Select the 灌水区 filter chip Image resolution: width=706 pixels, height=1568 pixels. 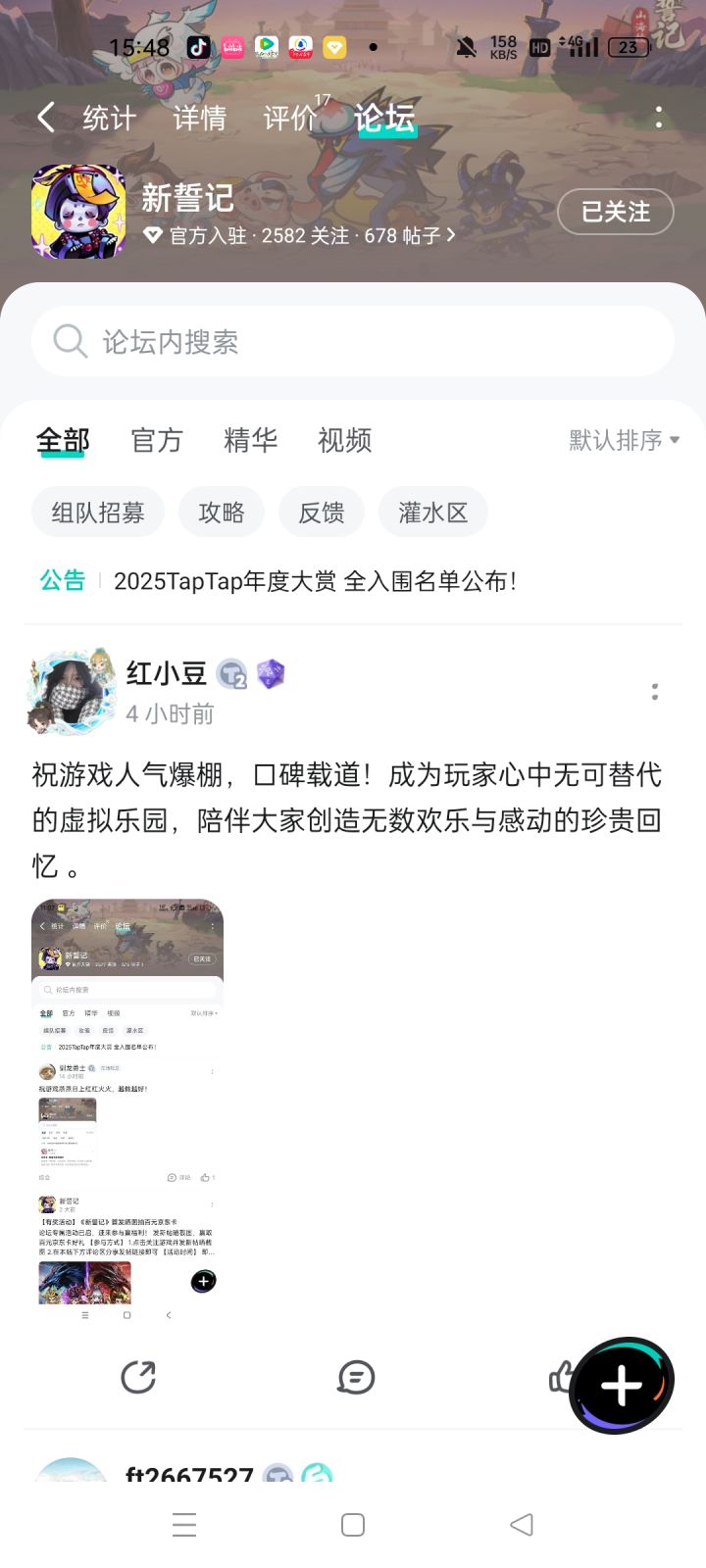[x=432, y=512]
